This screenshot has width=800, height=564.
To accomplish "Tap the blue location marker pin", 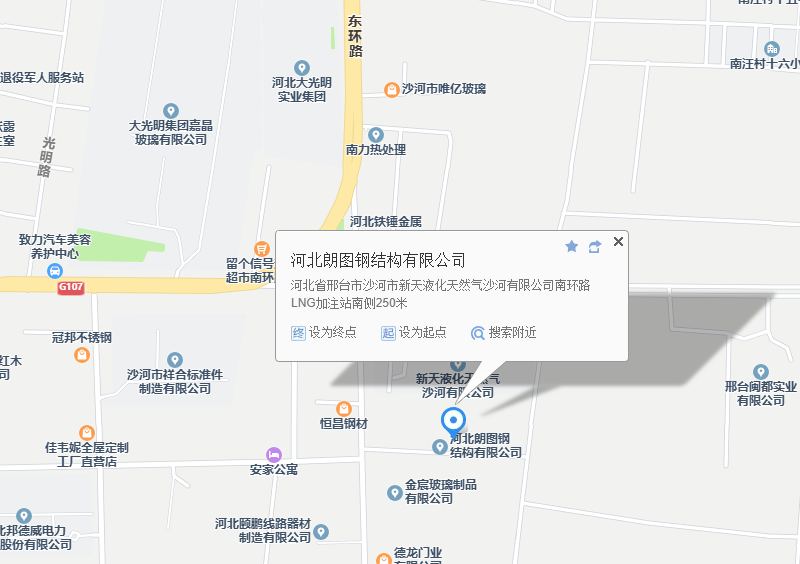I will coord(454,422).
